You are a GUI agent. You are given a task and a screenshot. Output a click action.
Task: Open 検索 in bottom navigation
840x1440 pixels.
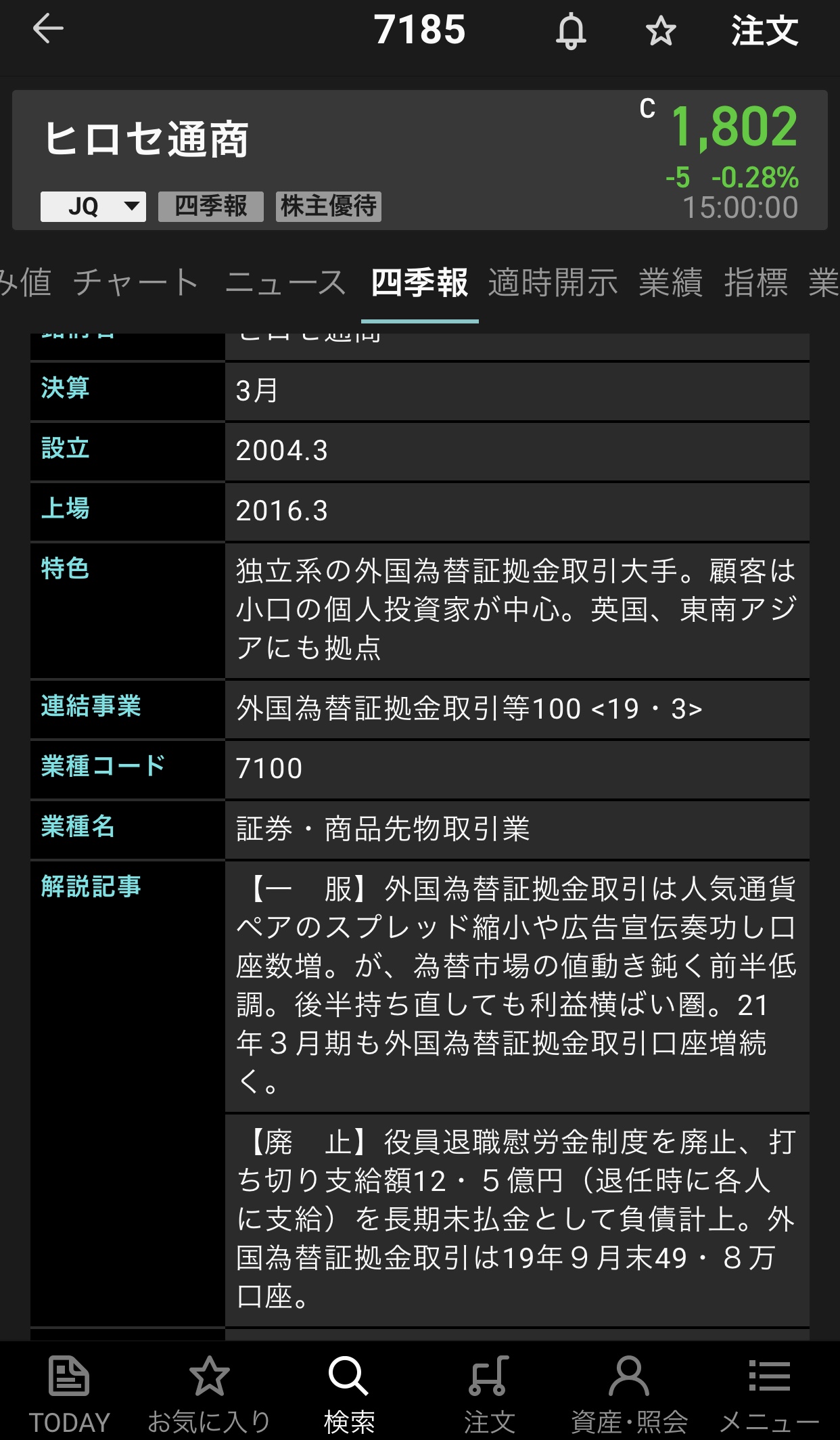tap(349, 1394)
